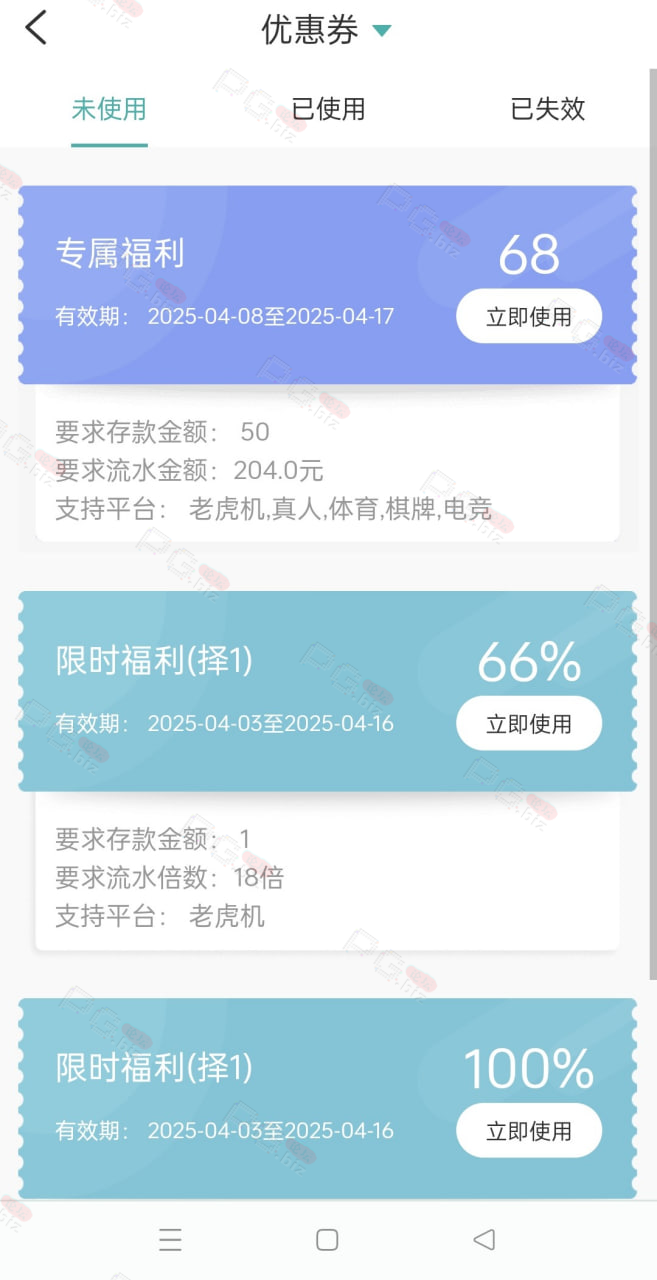657x1280 pixels.
Task: Switch to the 已失效 tab
Action: coord(548,109)
